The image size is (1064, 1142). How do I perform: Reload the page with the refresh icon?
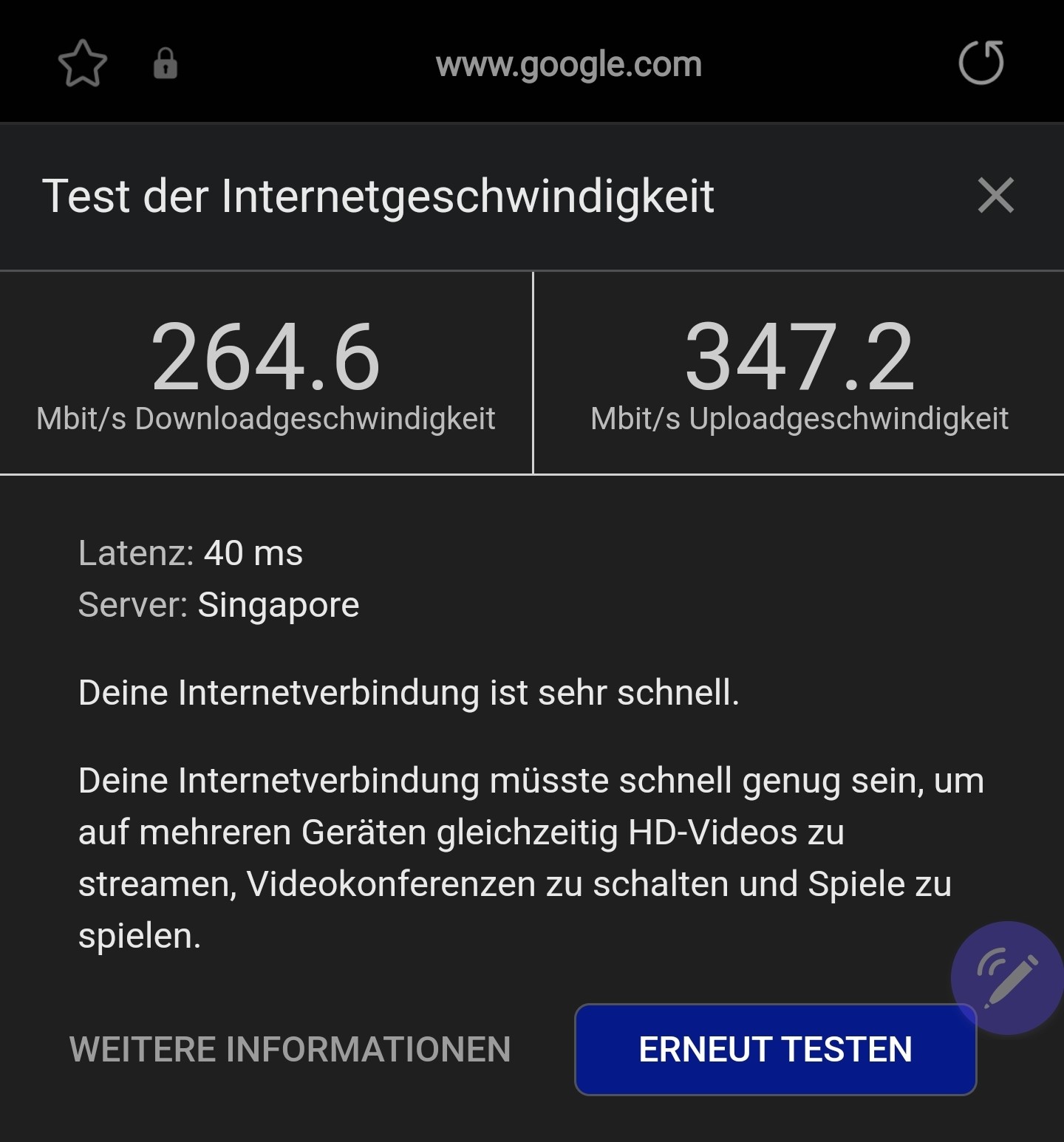[981, 63]
